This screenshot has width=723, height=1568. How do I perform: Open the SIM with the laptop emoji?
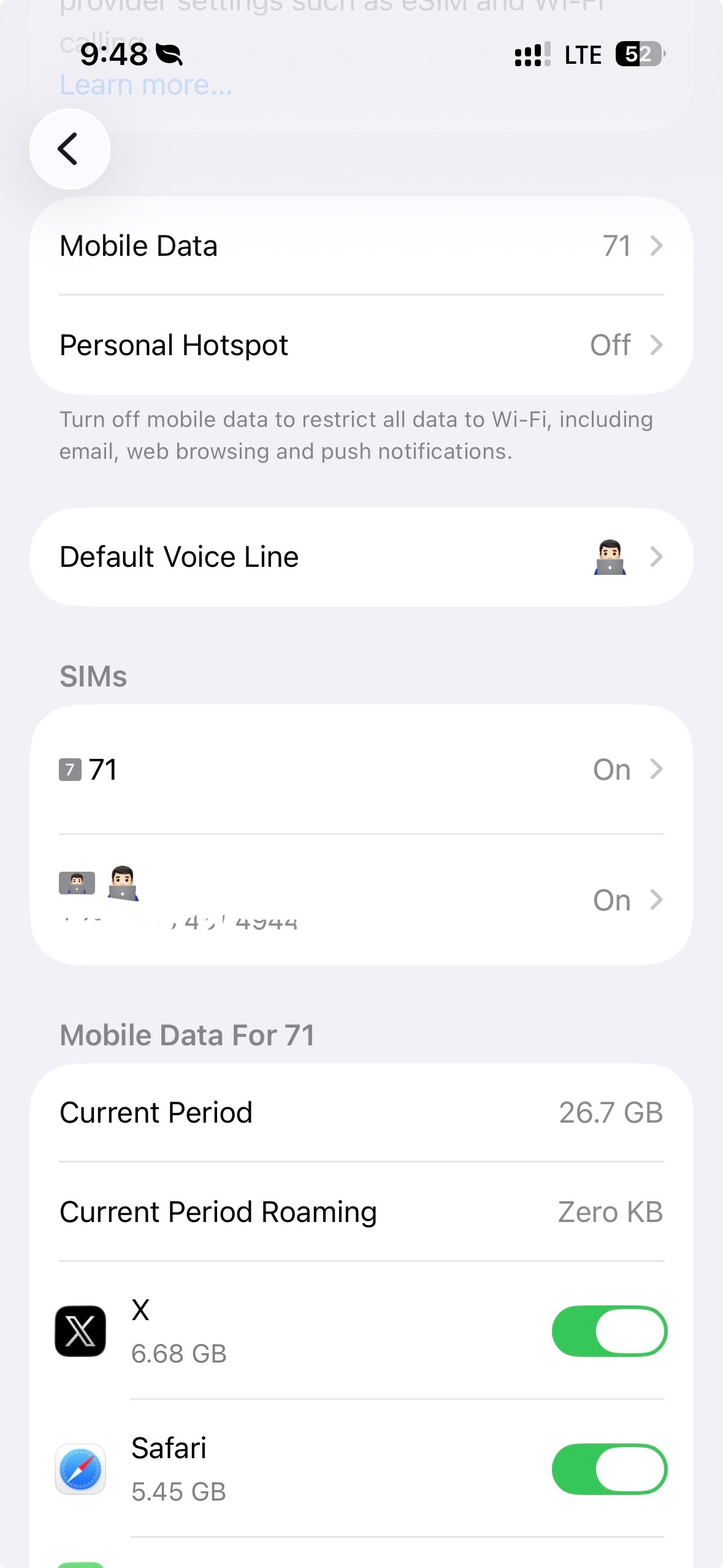click(x=361, y=899)
